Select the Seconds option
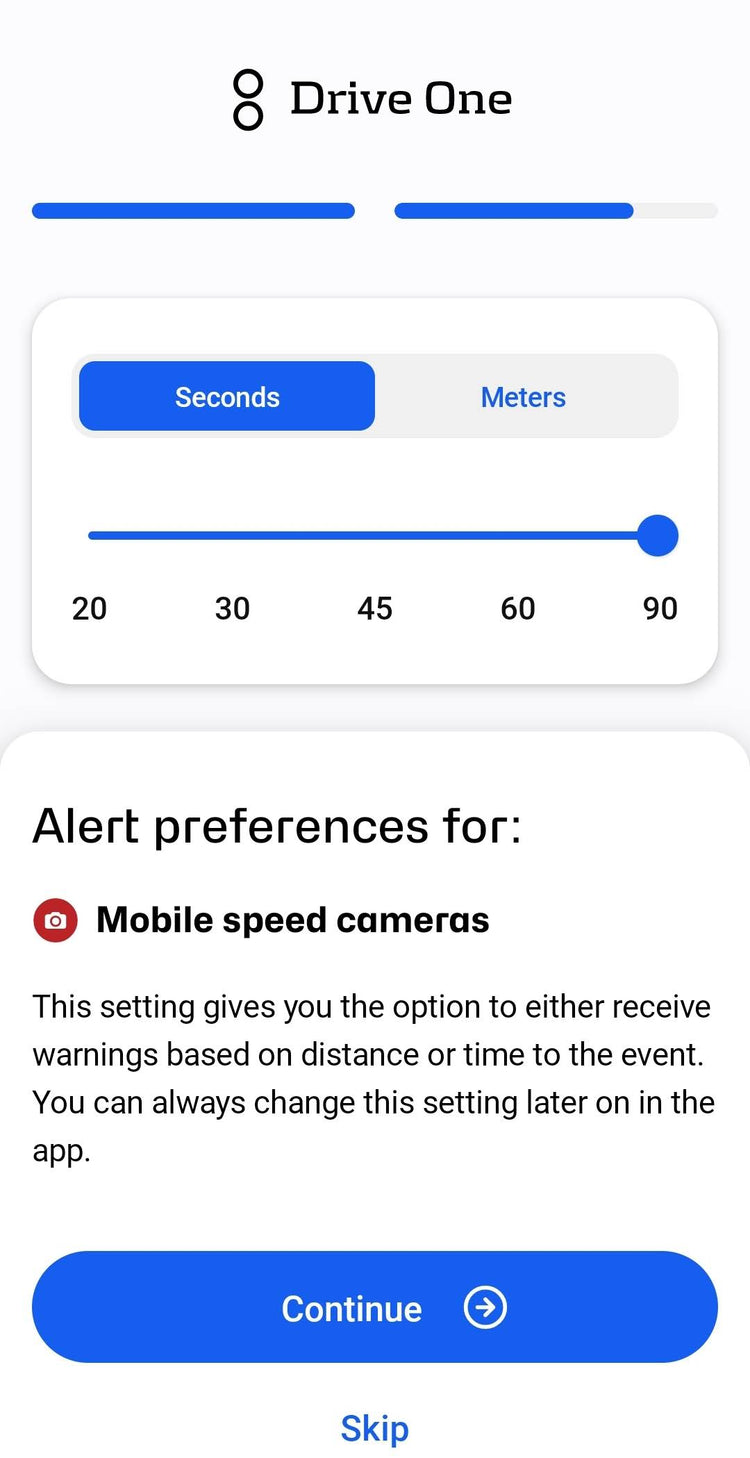This screenshot has width=750, height=1458. coord(227,396)
